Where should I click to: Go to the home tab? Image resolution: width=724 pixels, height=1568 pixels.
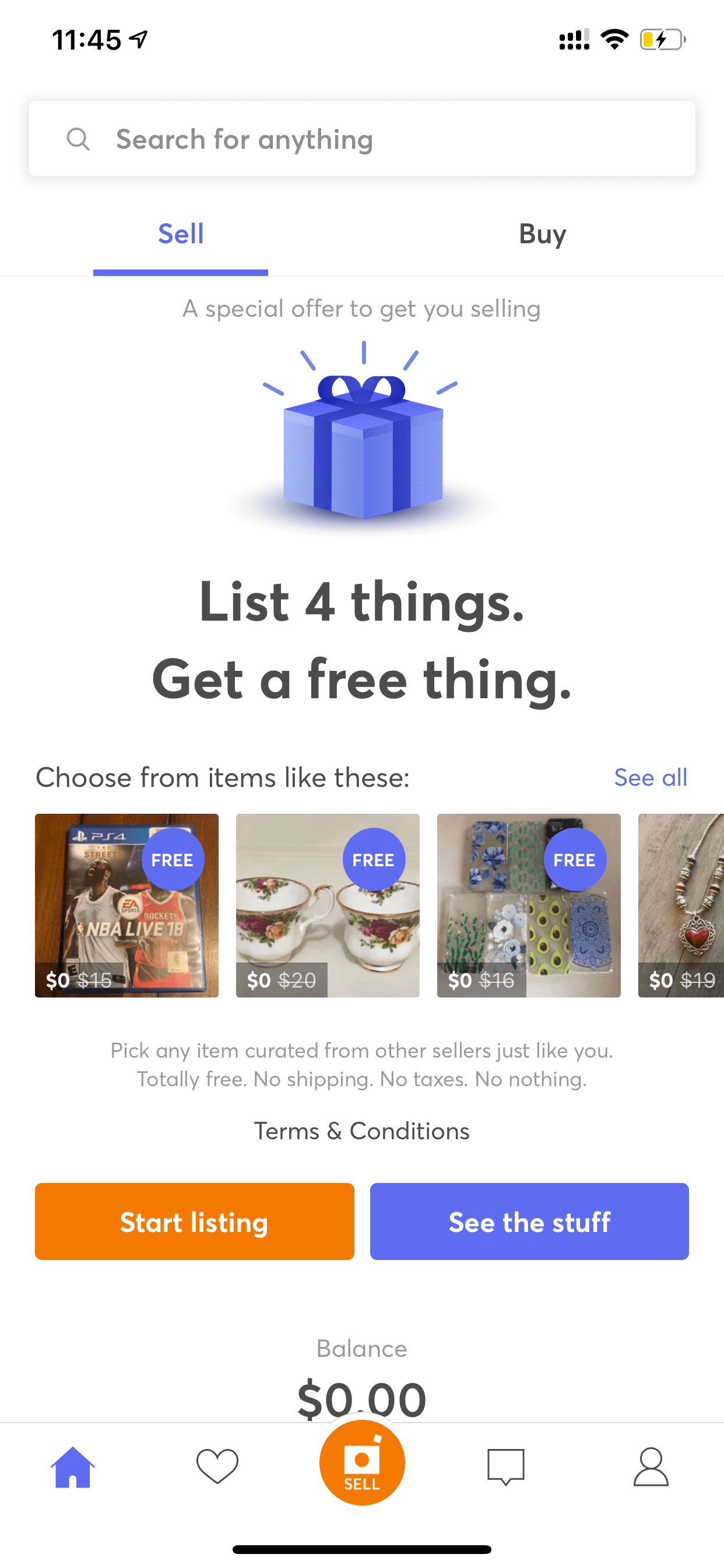point(72,1467)
